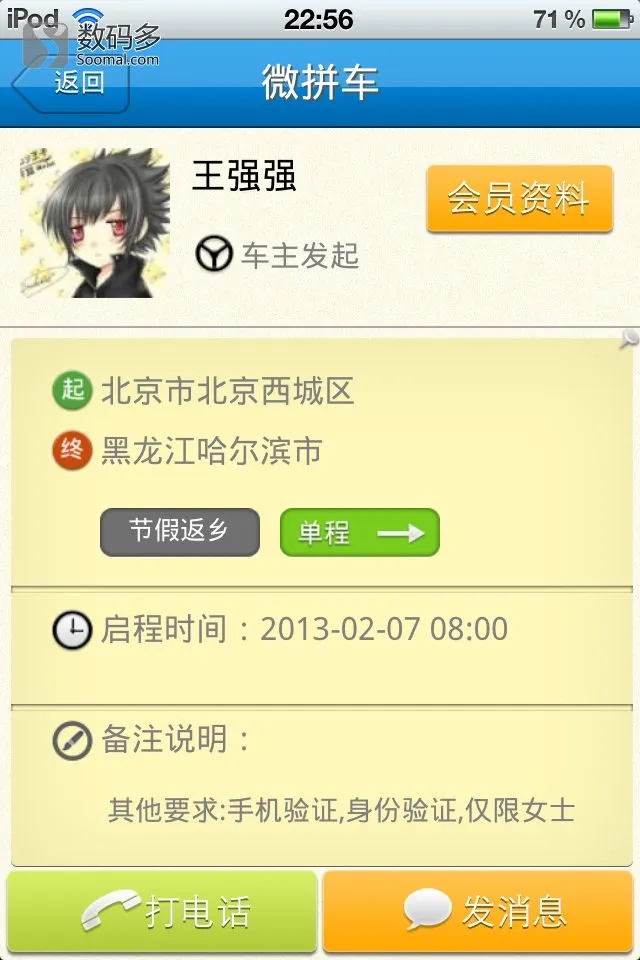Tap 王强强's avatar picture
The height and width of the screenshot is (960, 640).
tap(95, 223)
